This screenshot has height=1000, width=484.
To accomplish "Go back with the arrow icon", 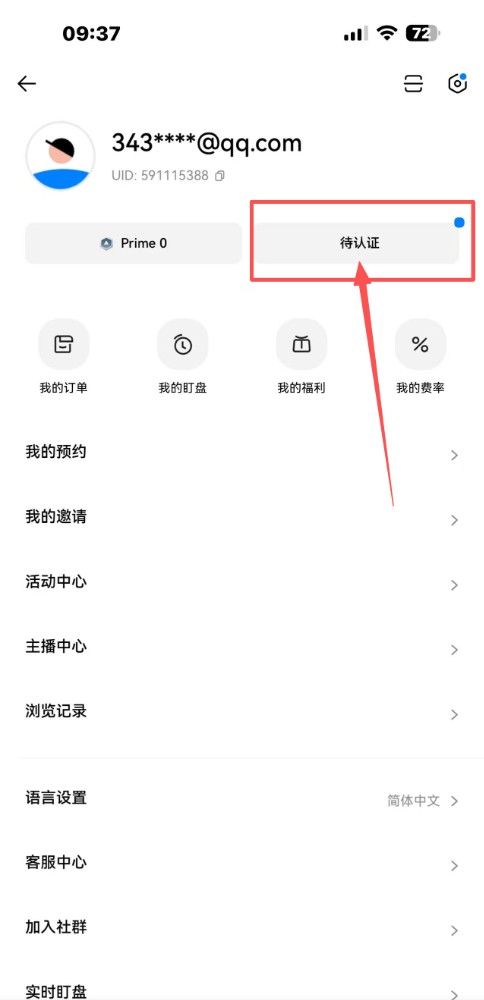I will click(27, 83).
